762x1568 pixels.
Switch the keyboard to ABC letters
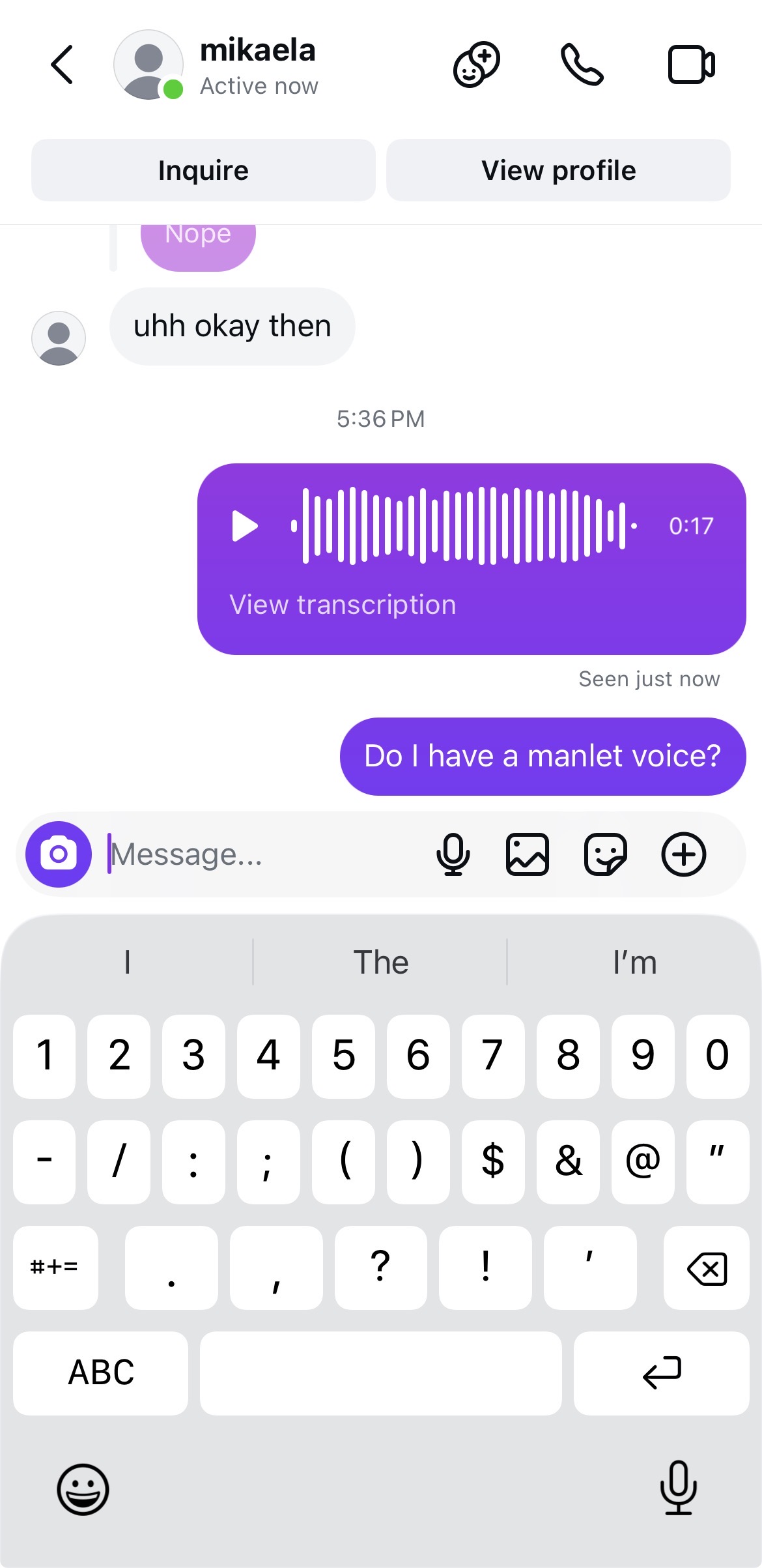coord(101,1372)
